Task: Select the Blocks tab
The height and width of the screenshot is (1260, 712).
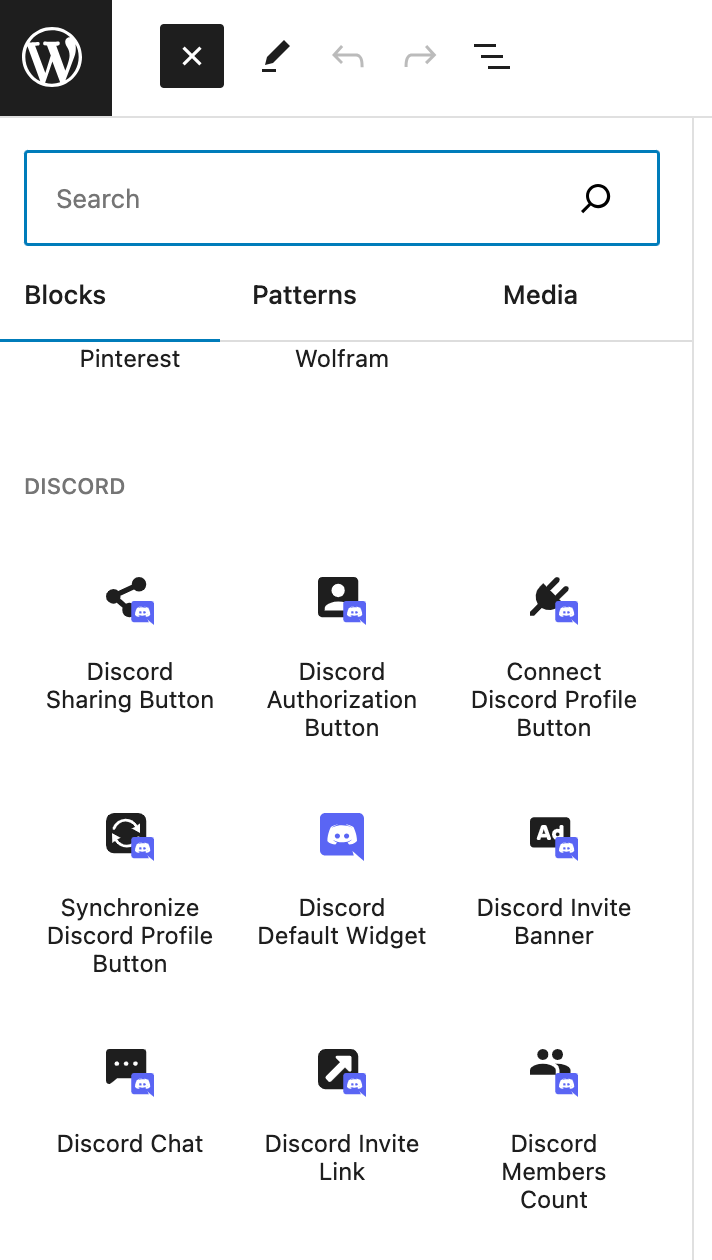Action: pos(65,295)
